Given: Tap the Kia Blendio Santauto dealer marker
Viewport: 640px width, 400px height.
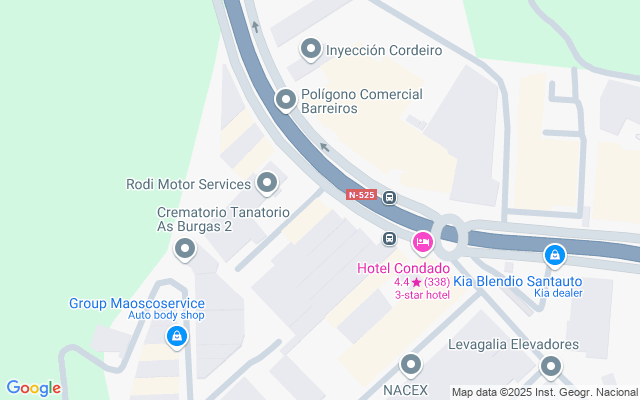Looking at the screenshot, I should [554, 256].
